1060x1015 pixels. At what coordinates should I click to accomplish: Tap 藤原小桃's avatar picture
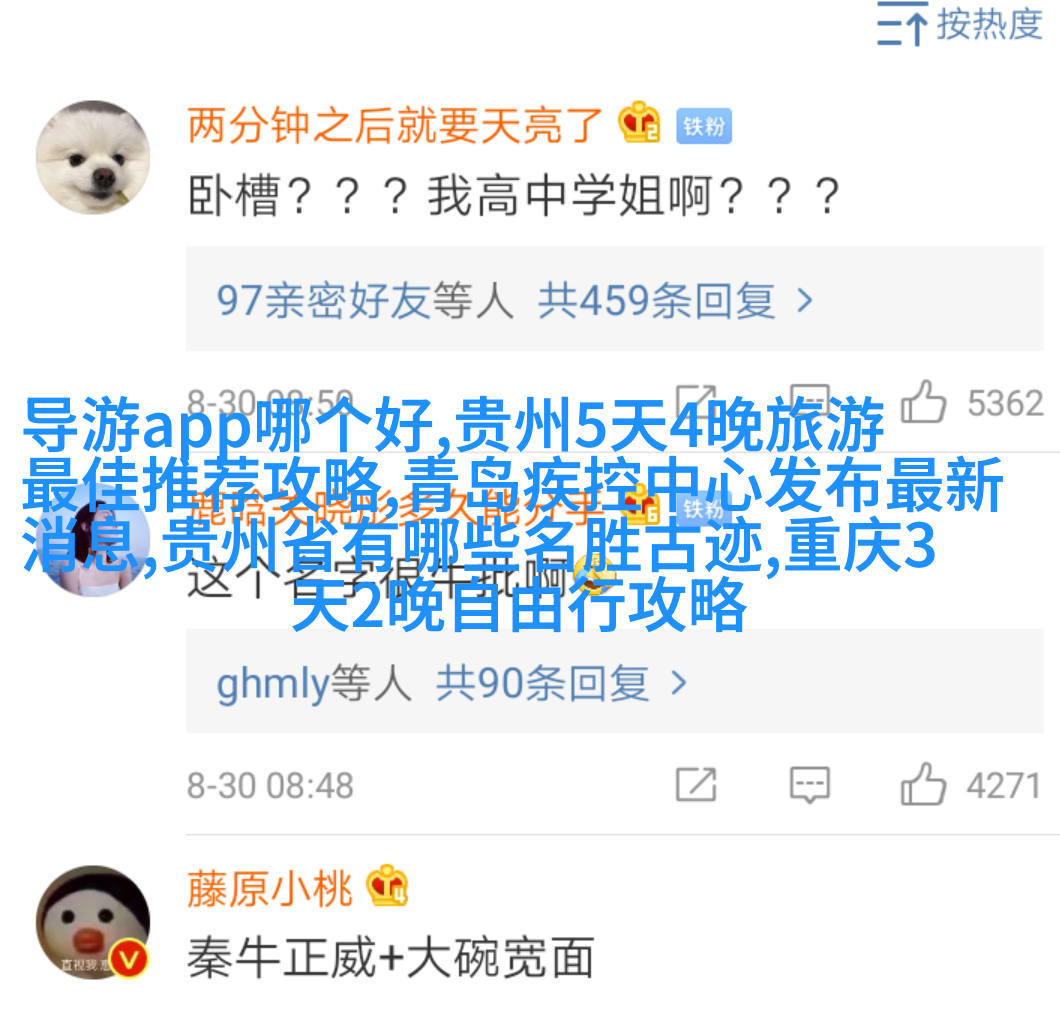click(x=92, y=922)
